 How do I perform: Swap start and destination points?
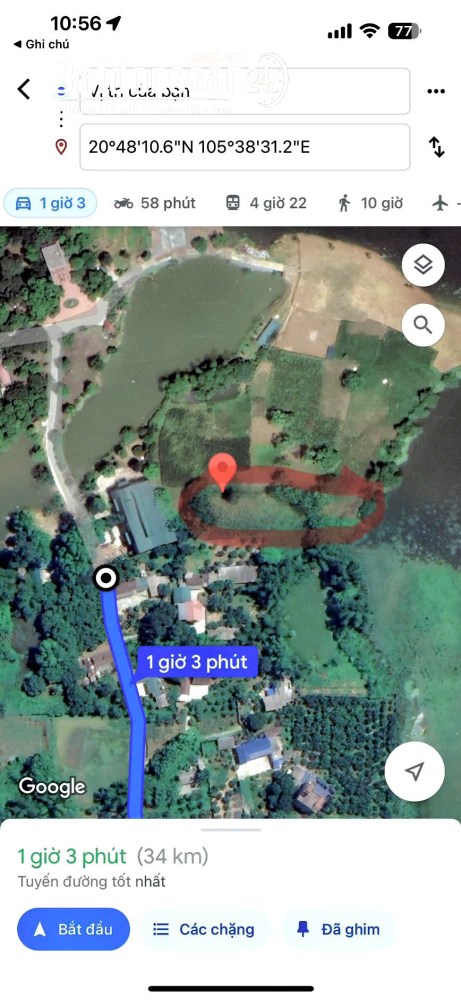437,147
